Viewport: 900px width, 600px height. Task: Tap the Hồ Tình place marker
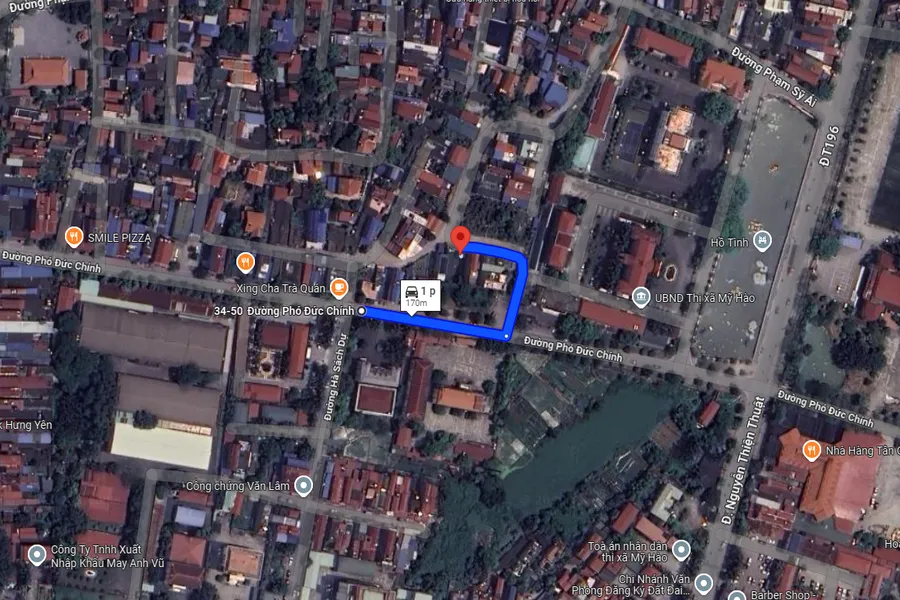763,240
